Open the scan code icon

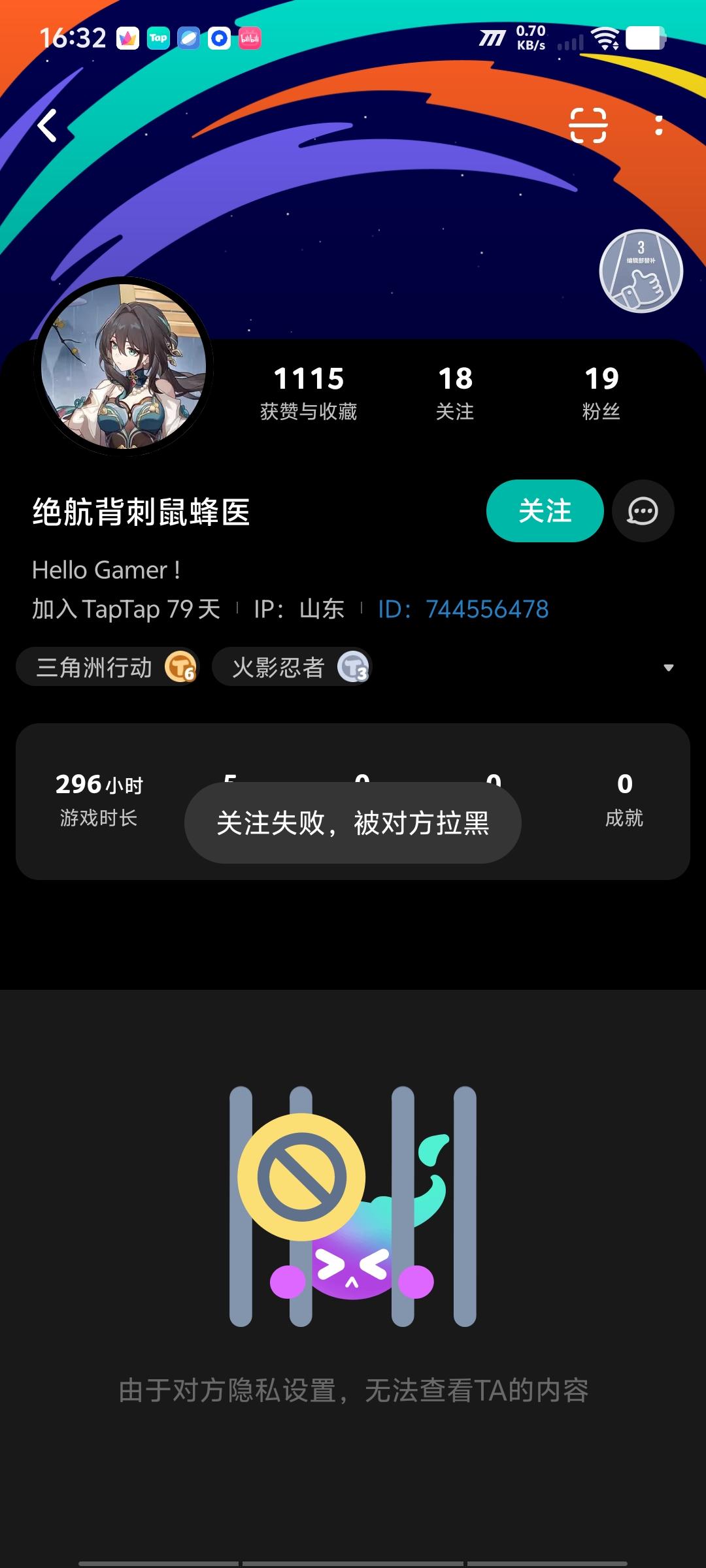pyautogui.click(x=588, y=125)
